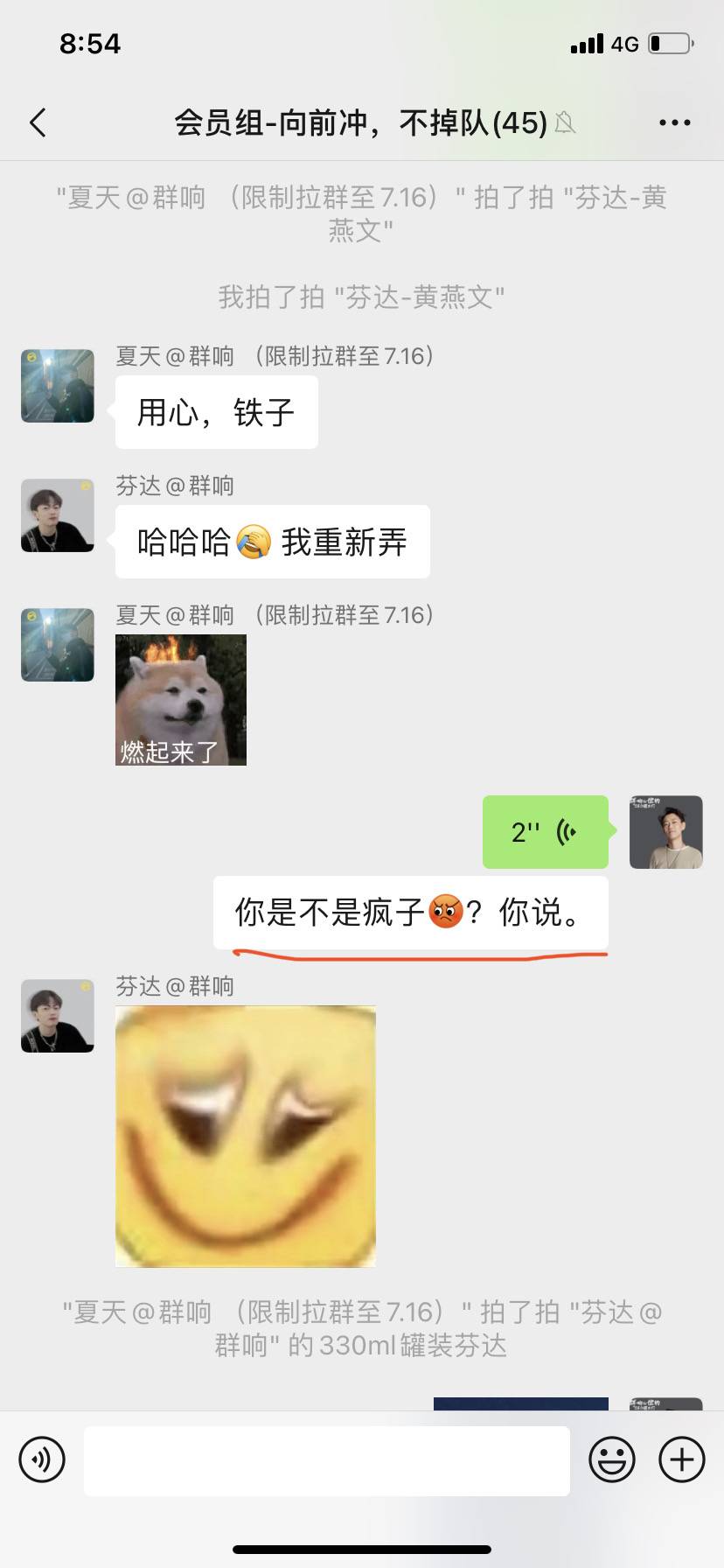
Task: Open the yellow smiley face sticker
Action: coord(246,1137)
